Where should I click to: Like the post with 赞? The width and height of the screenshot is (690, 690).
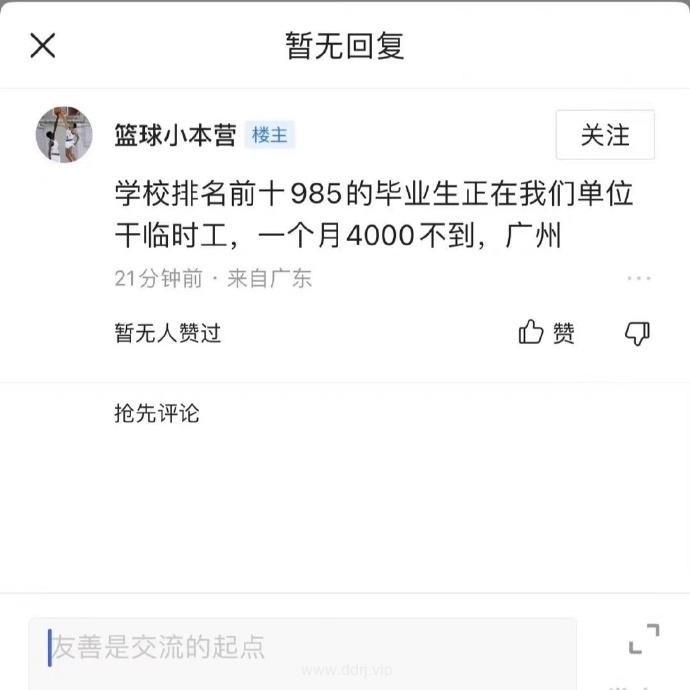pos(547,333)
